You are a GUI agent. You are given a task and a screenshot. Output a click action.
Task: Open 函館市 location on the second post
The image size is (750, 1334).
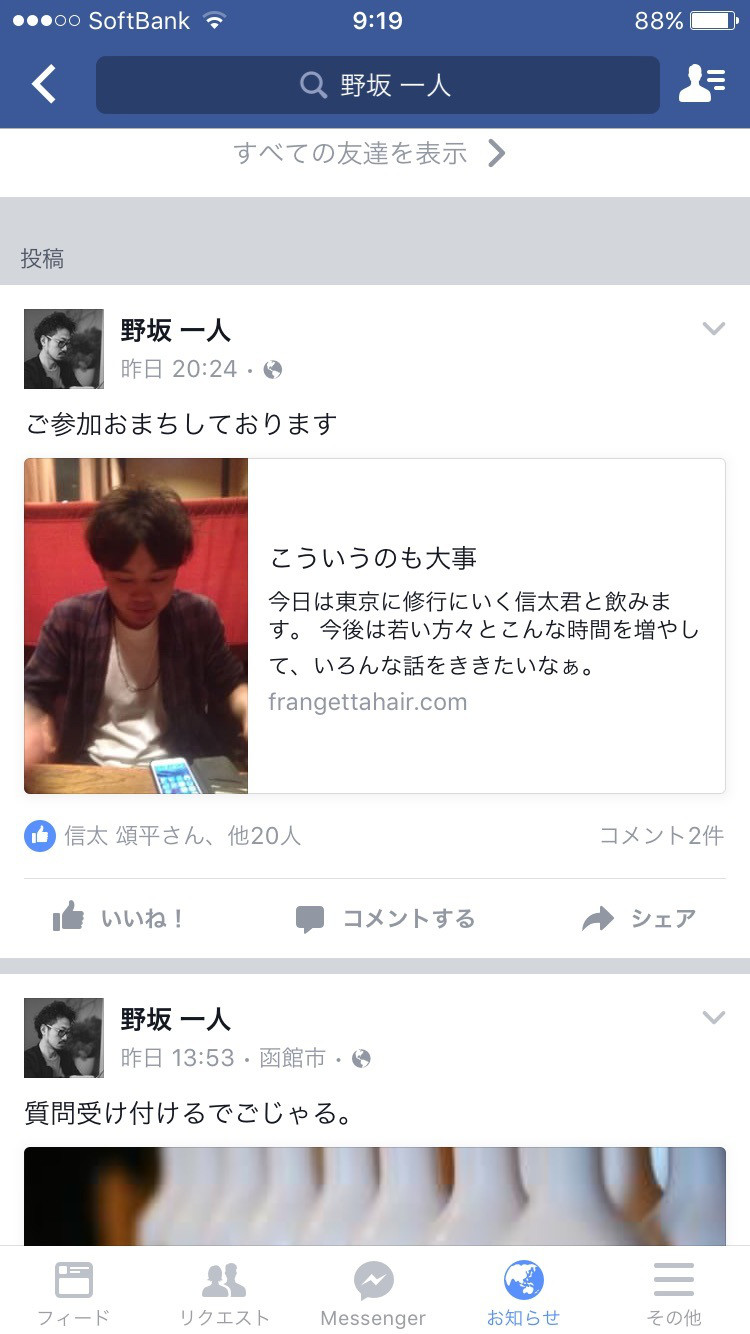click(292, 1058)
